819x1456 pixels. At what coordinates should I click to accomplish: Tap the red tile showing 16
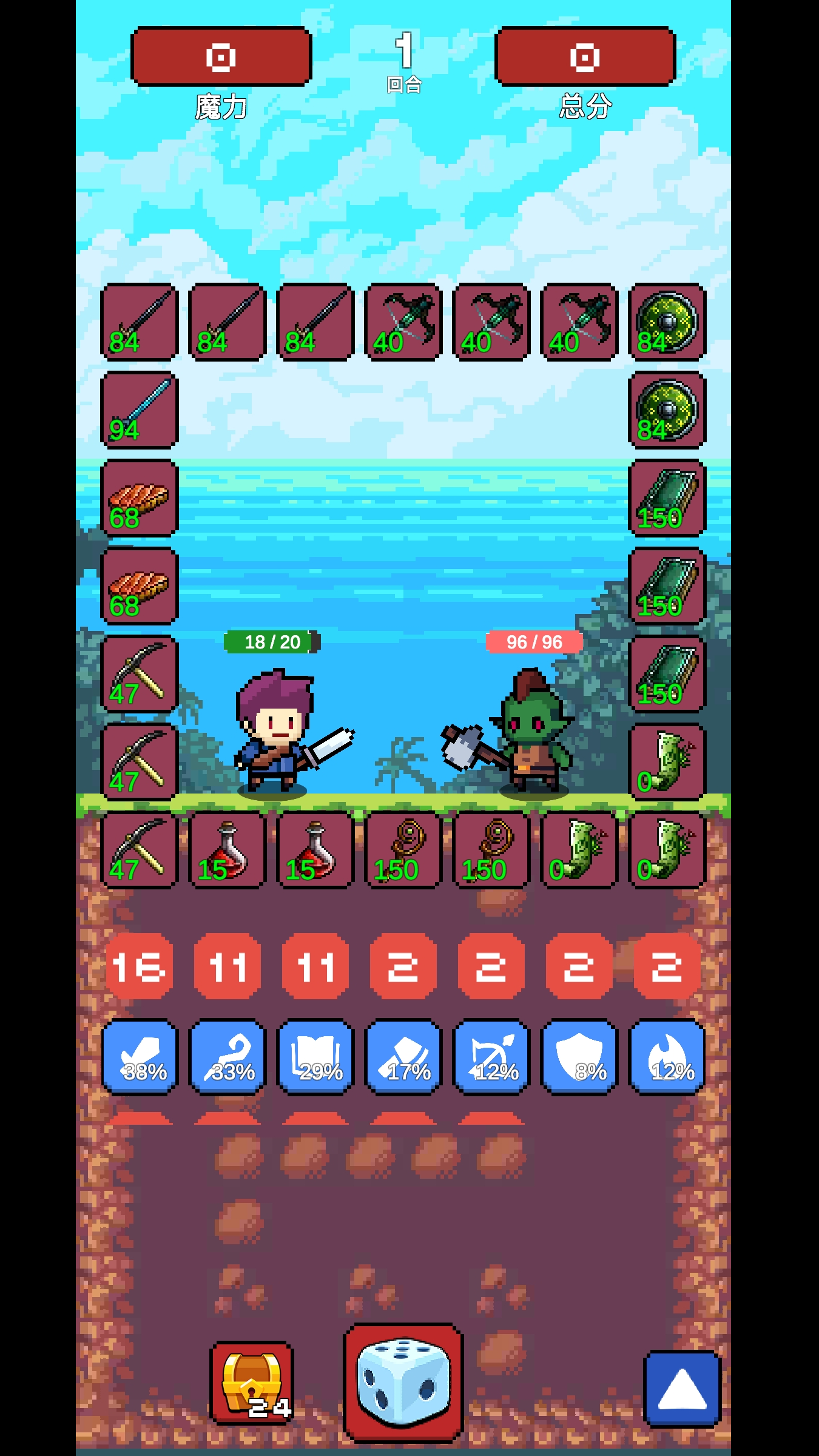pos(140,966)
